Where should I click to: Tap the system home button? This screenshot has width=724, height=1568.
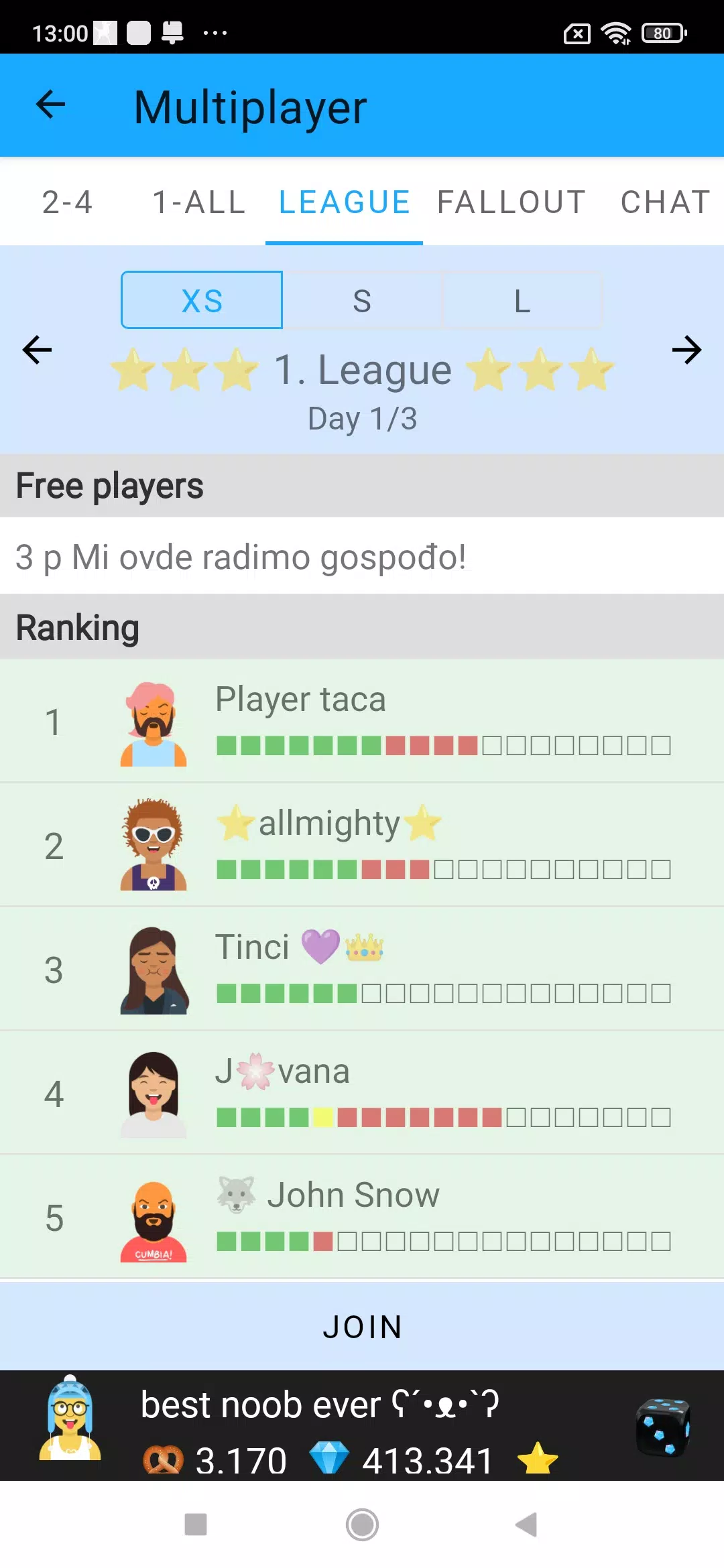click(362, 1524)
